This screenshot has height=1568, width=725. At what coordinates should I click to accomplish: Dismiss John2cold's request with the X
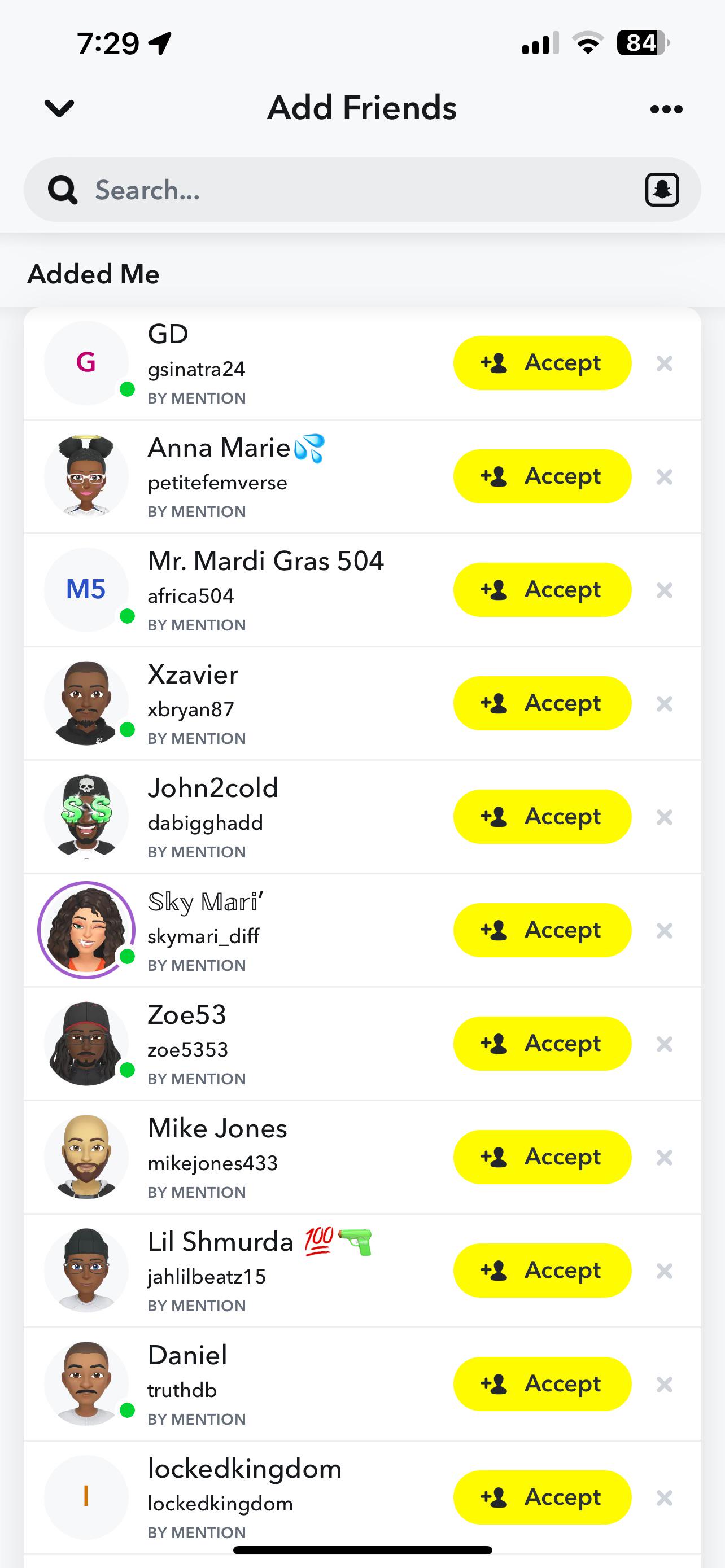[x=664, y=816]
